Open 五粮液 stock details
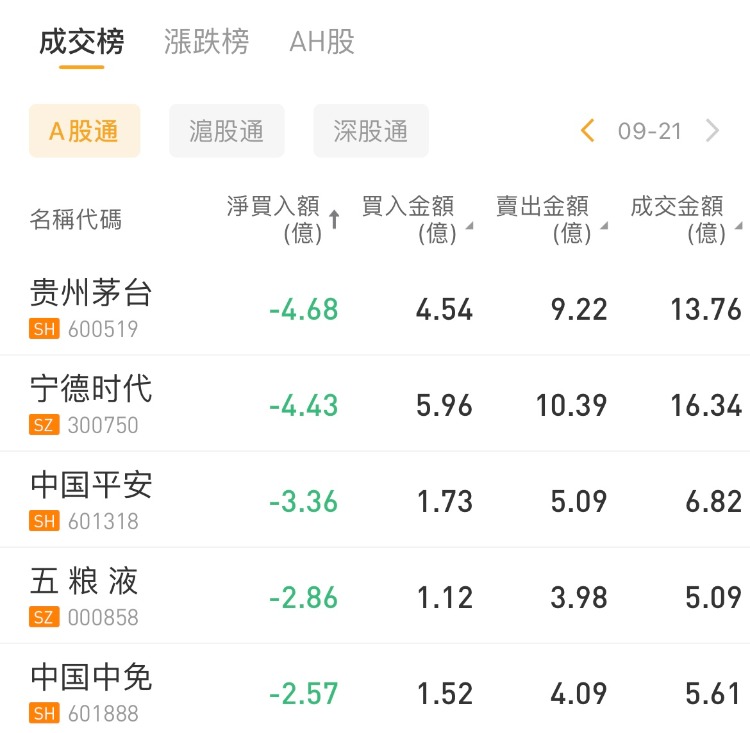The width and height of the screenshot is (750, 733). 85,596
